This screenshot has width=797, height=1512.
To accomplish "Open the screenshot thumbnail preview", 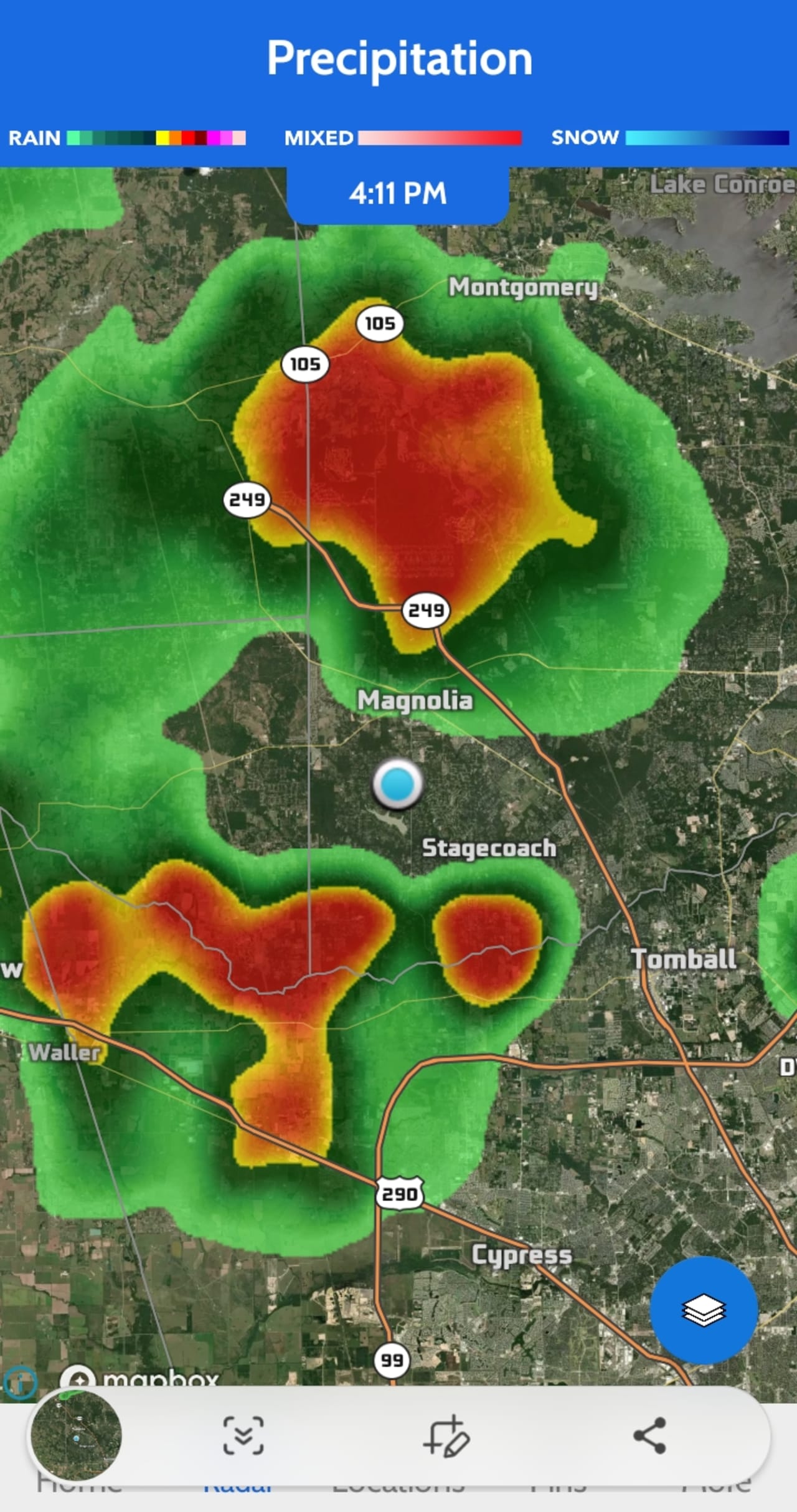I will click(76, 1435).
